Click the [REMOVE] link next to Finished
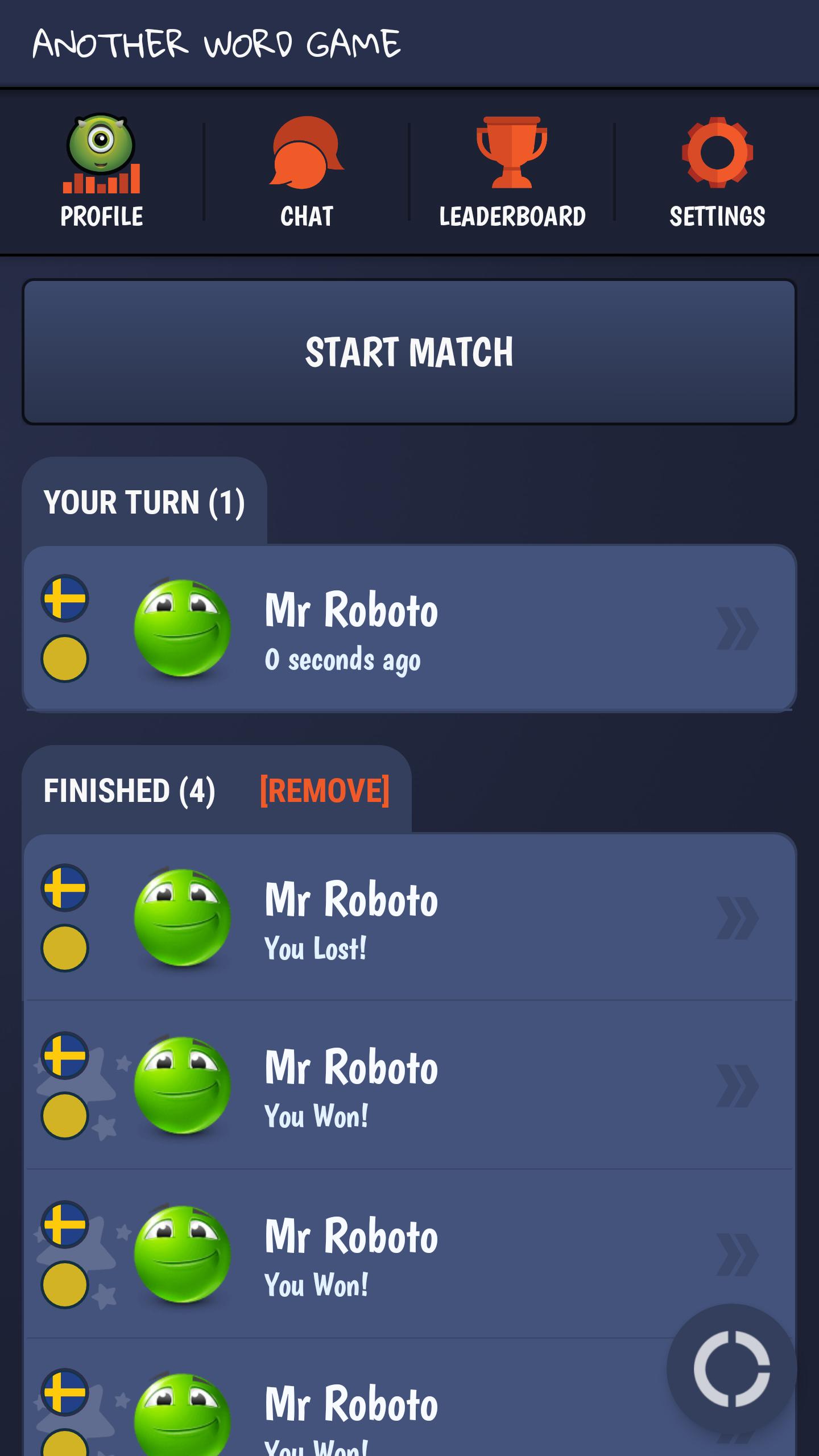This screenshot has height=1456, width=819. point(324,791)
